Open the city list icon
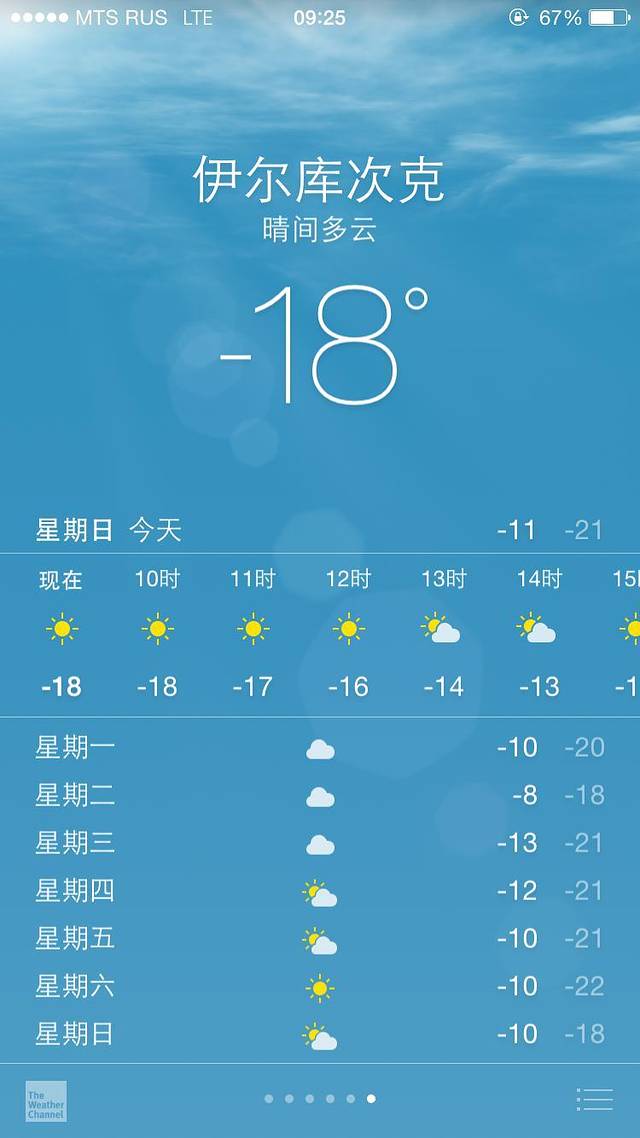 coord(595,1099)
